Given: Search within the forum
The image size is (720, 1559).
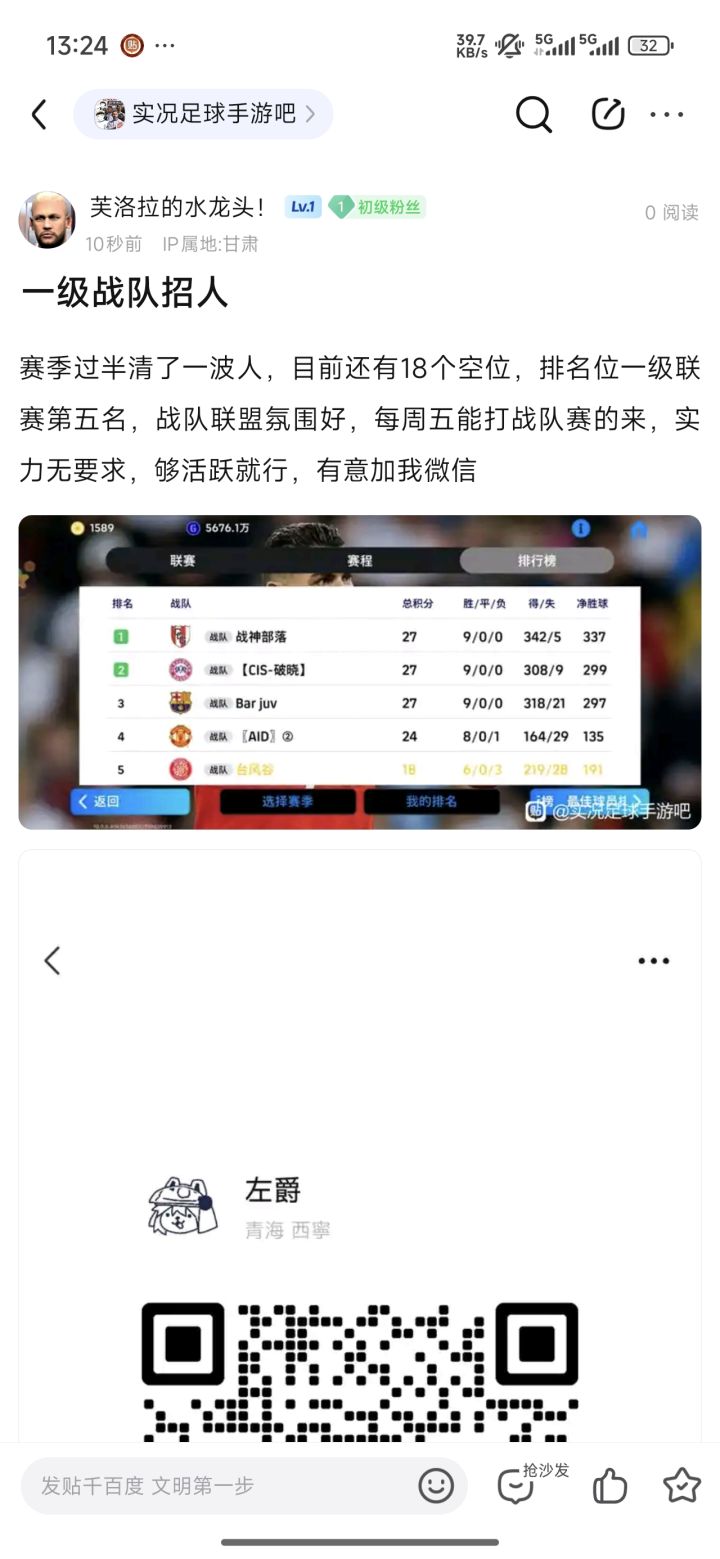Looking at the screenshot, I should click(x=533, y=115).
